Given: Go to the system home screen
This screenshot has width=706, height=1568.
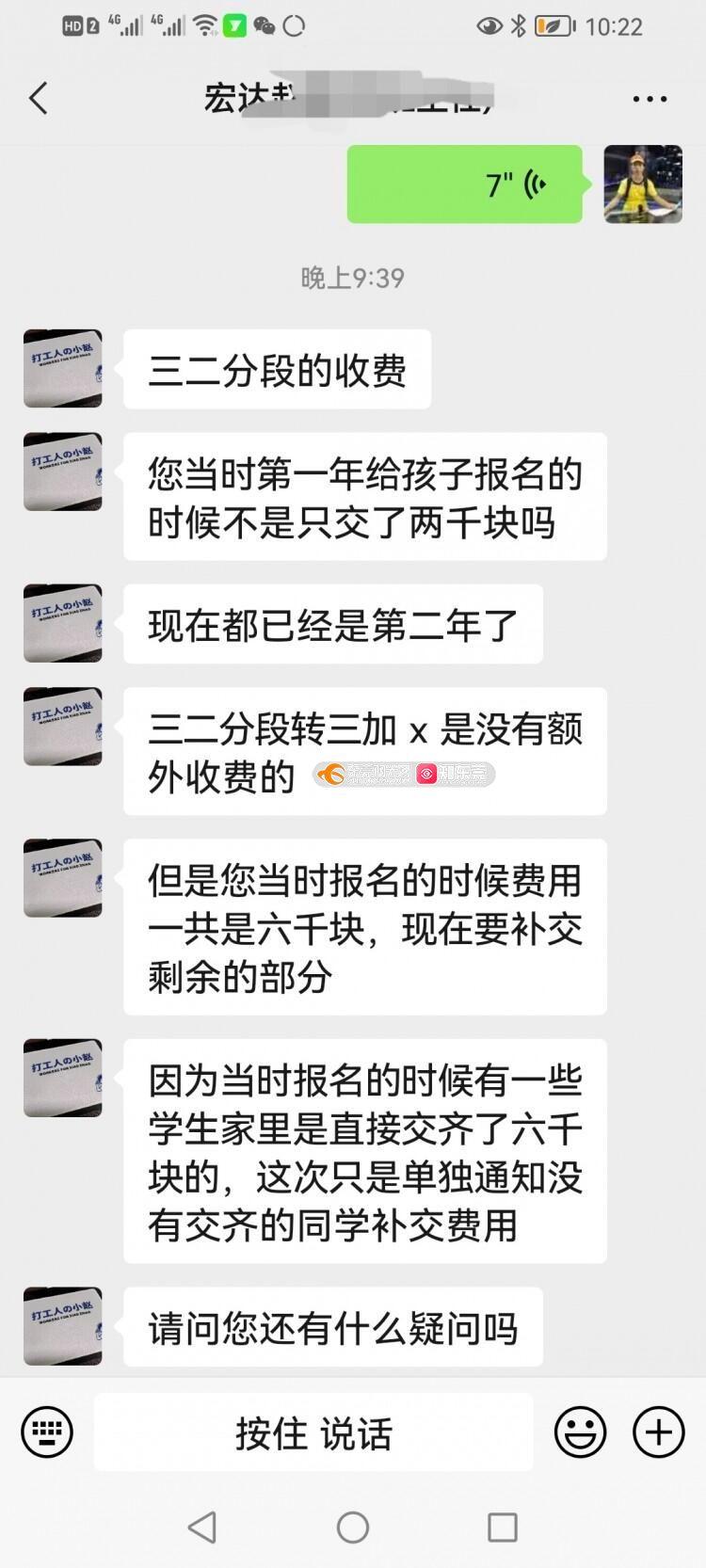Looking at the screenshot, I should point(353,1527).
